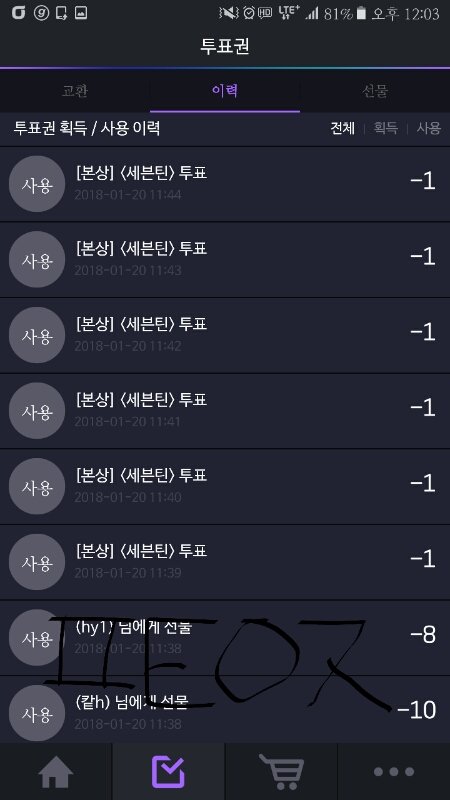450x800 pixels.
Task: Go to the home icon in bottom bar
Action: pyautogui.click(x=56, y=771)
